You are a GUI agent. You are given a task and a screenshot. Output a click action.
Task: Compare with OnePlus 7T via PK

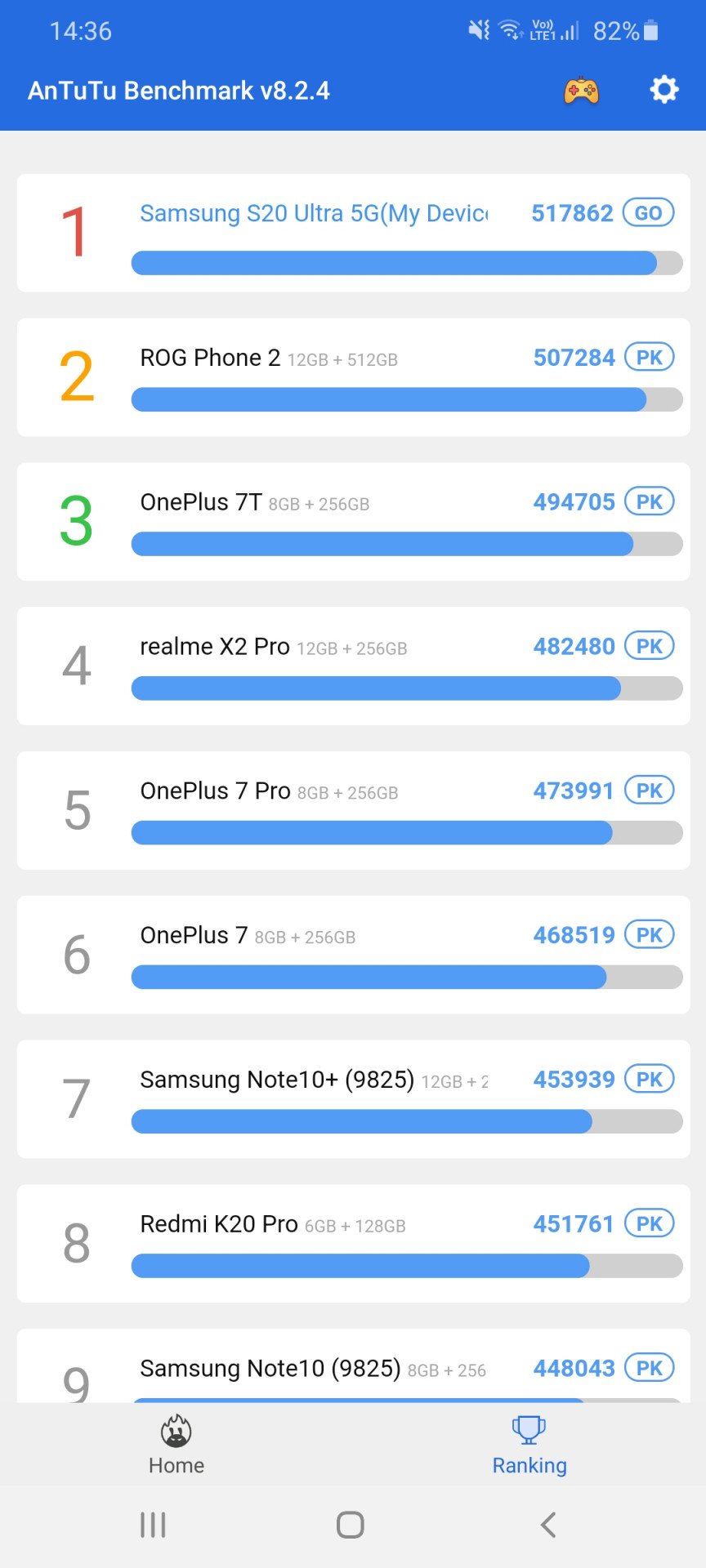tap(650, 501)
